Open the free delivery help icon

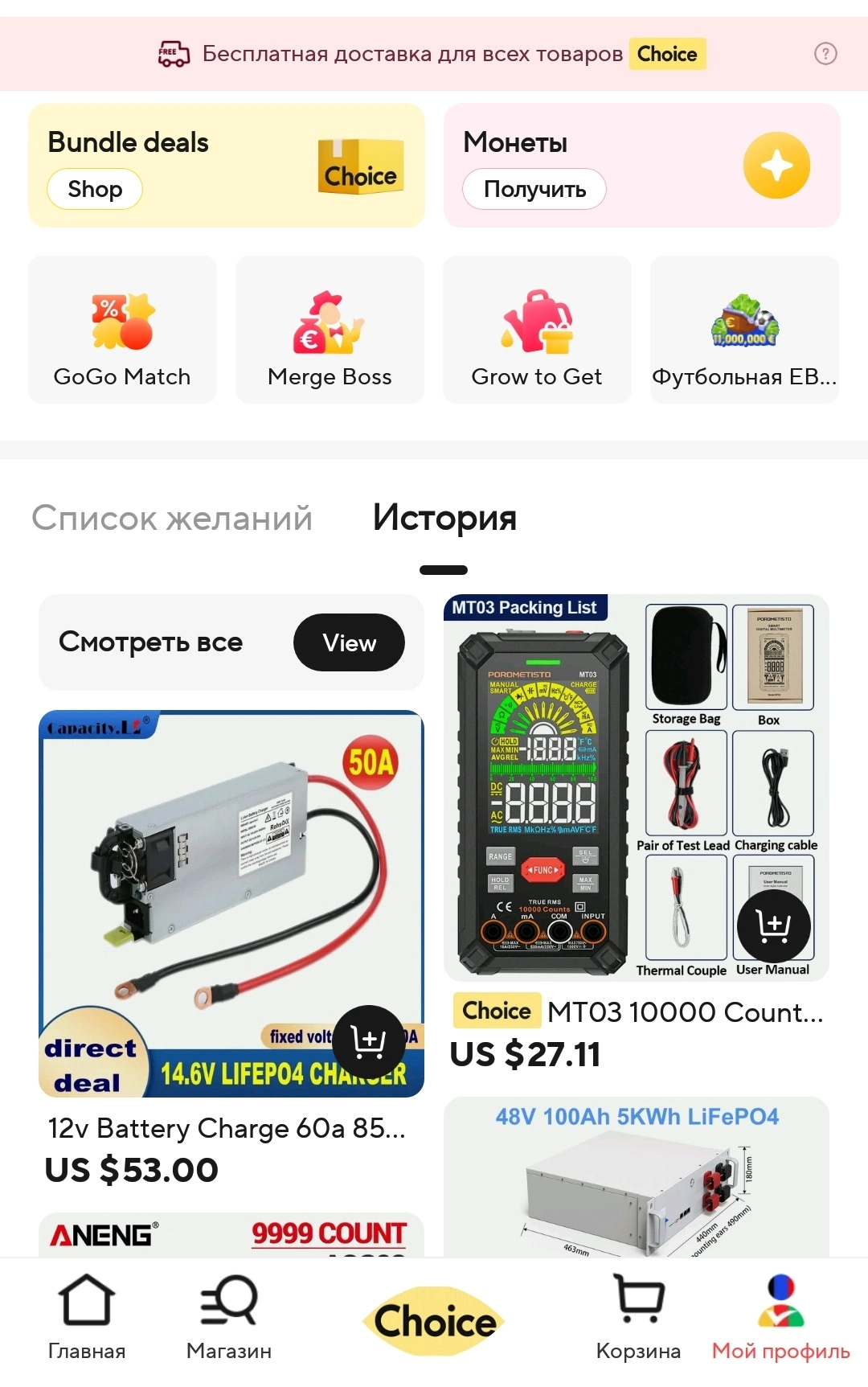tap(825, 54)
